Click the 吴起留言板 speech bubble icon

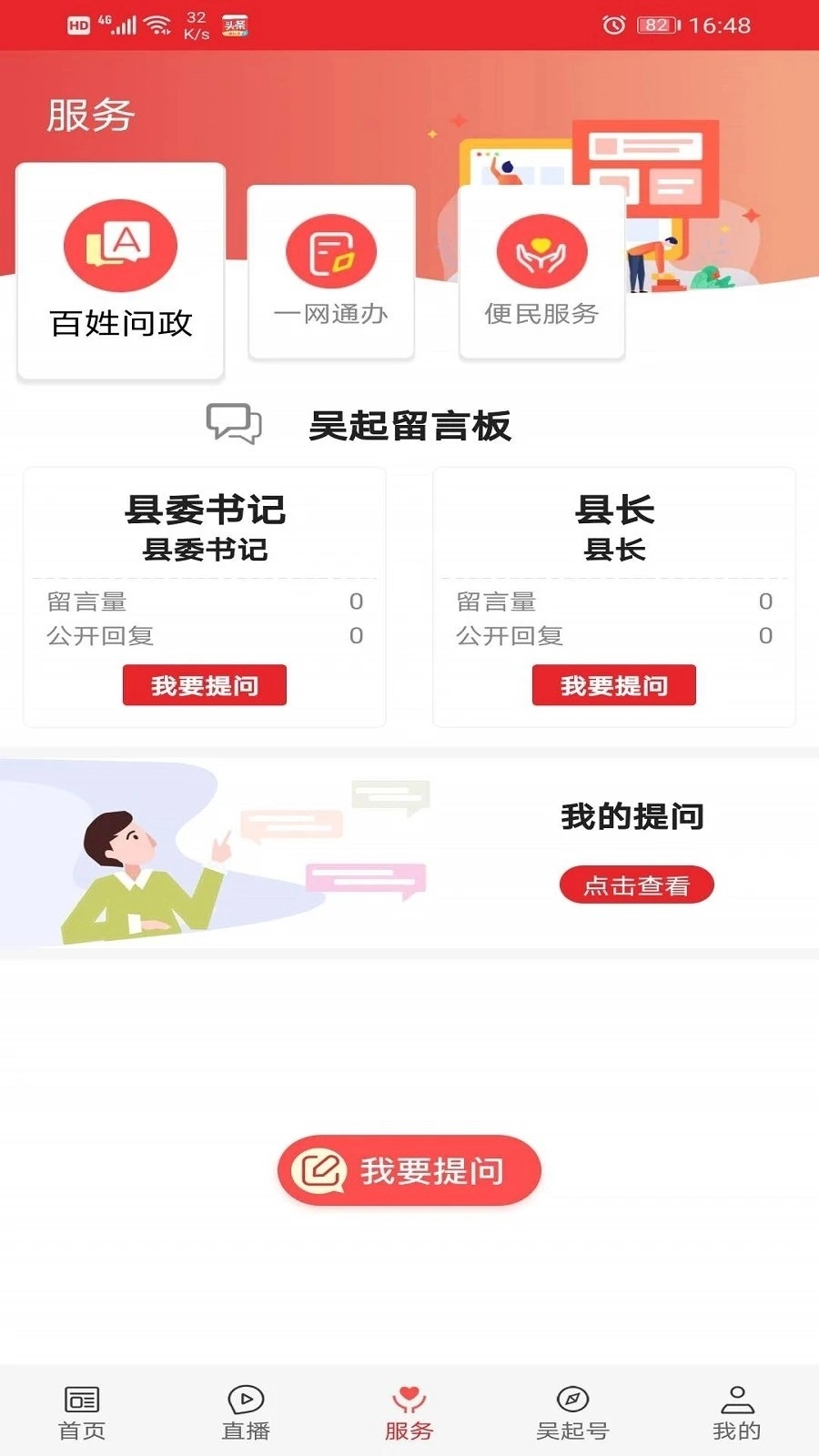[234, 424]
